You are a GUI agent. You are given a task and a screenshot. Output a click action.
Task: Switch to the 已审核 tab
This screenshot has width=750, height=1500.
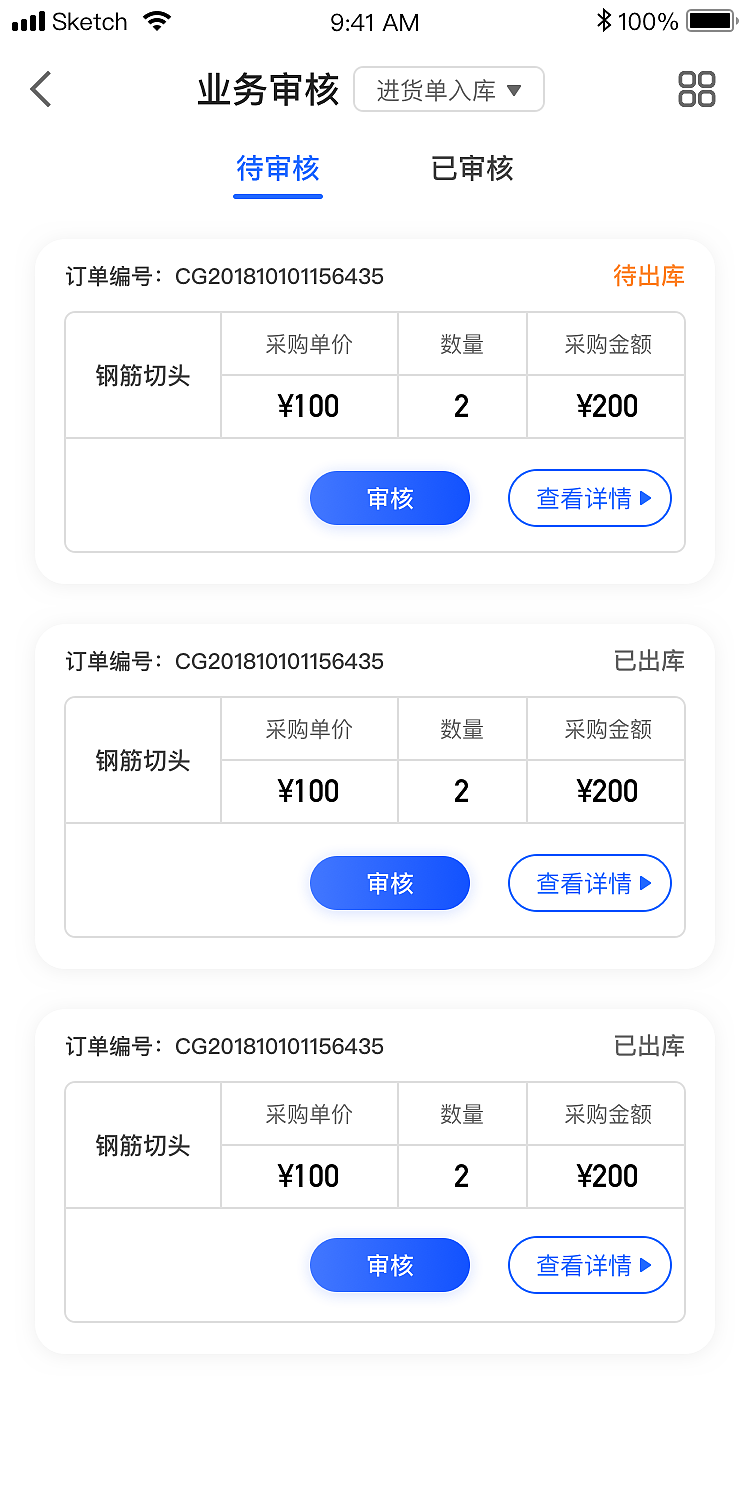tap(472, 169)
